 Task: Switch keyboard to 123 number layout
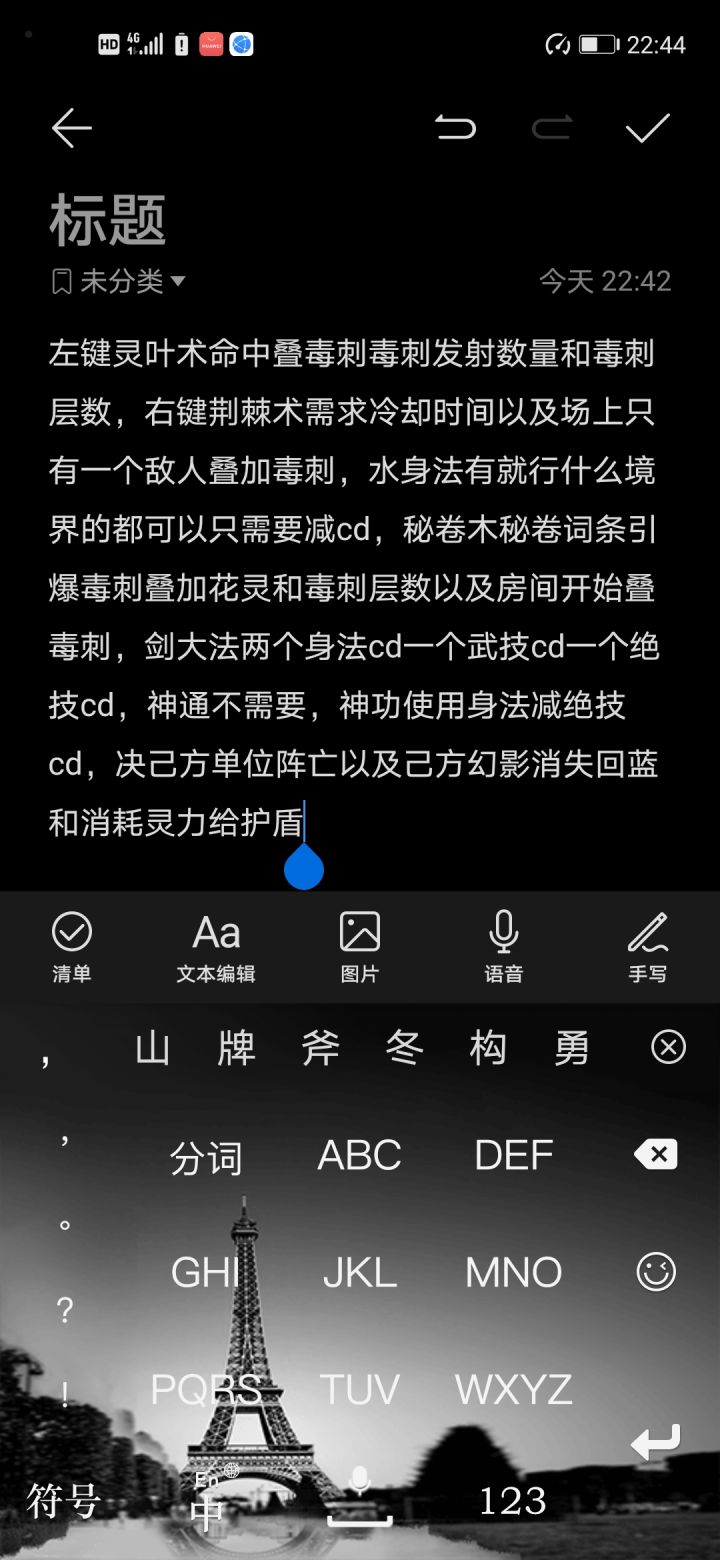click(x=512, y=1498)
